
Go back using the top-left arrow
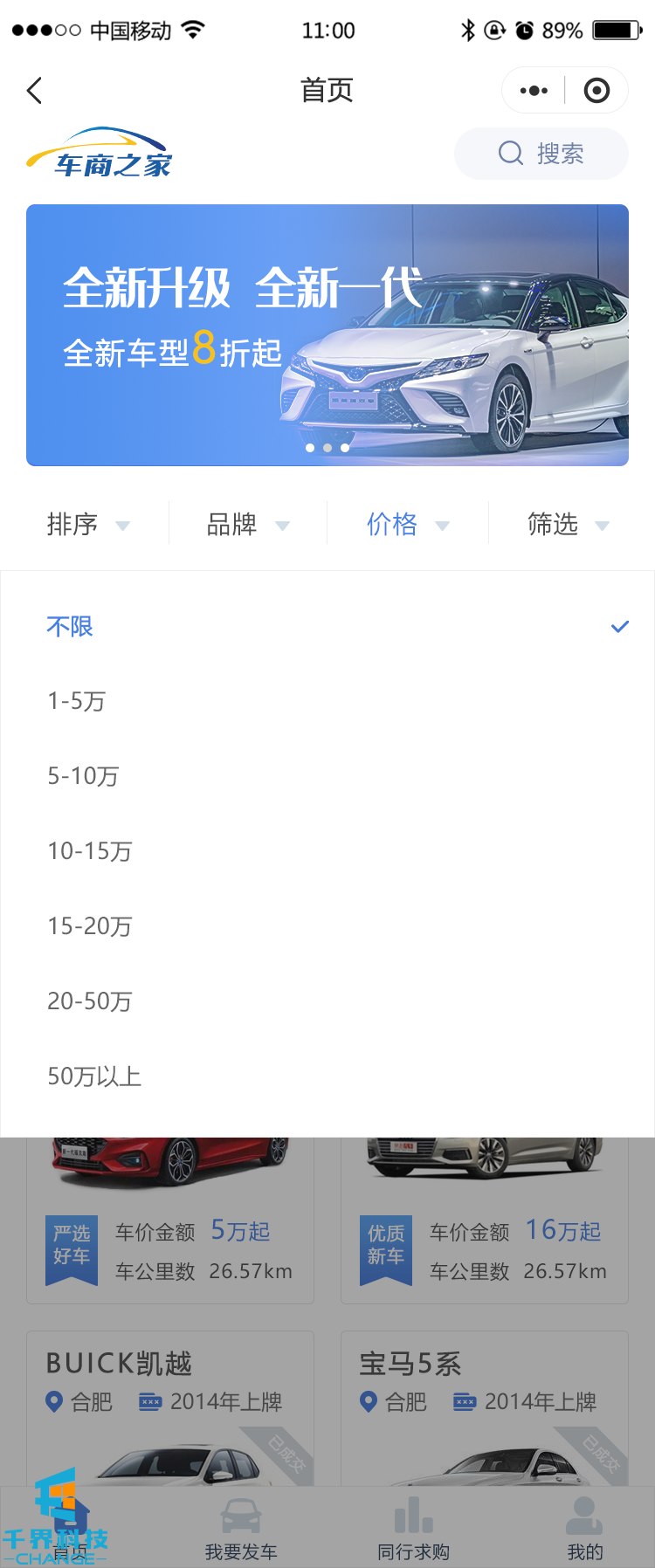(35, 91)
